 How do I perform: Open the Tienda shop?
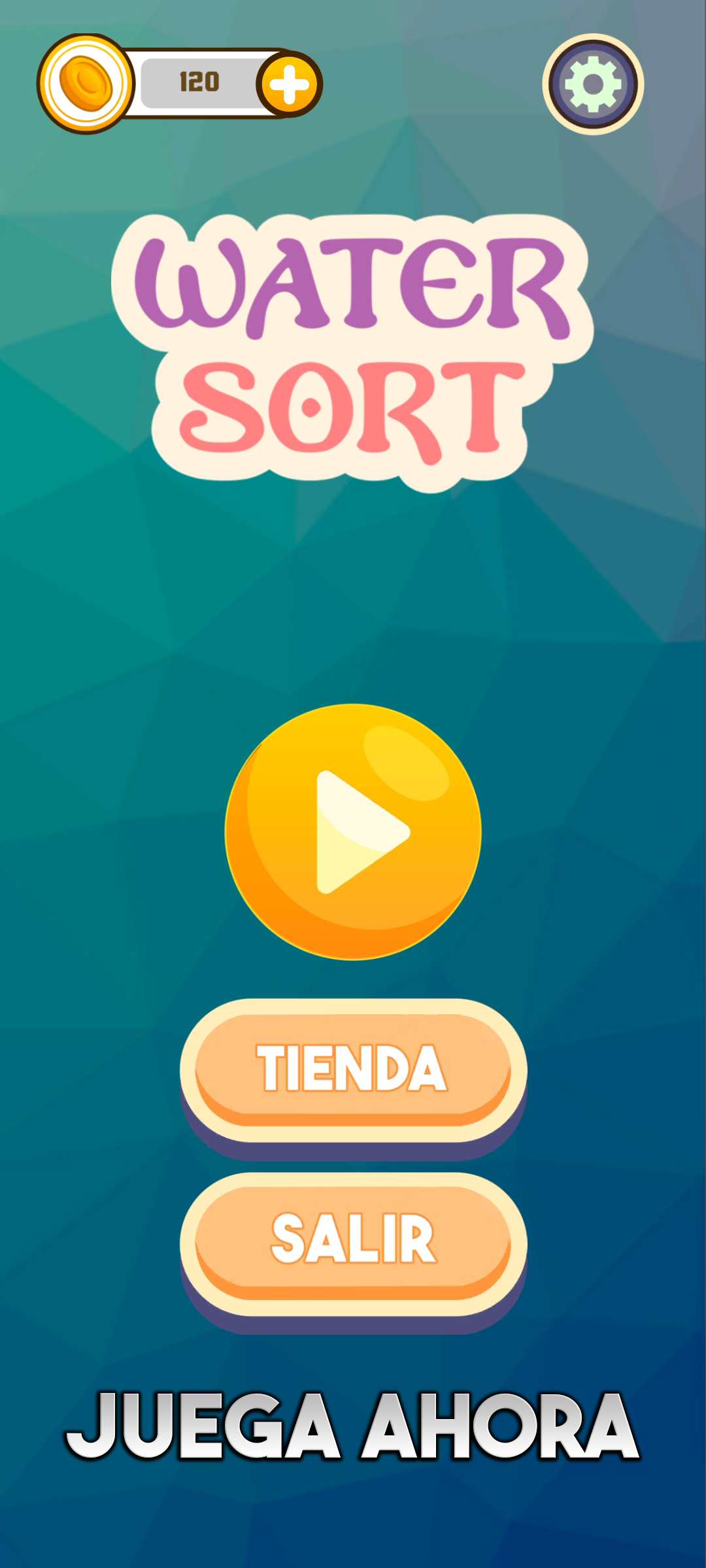pyautogui.click(x=353, y=1069)
